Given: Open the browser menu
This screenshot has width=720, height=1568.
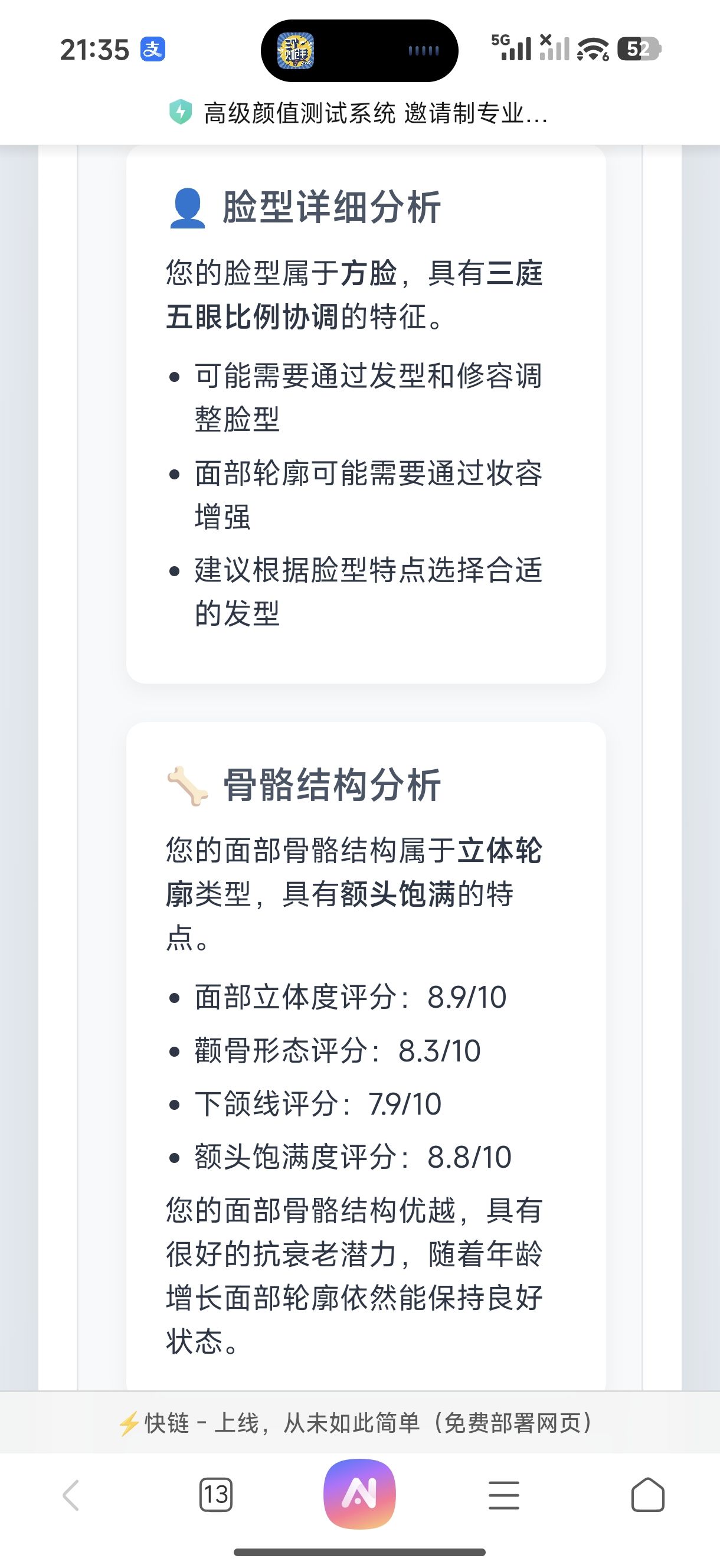Looking at the screenshot, I should pyautogui.click(x=504, y=1495).
